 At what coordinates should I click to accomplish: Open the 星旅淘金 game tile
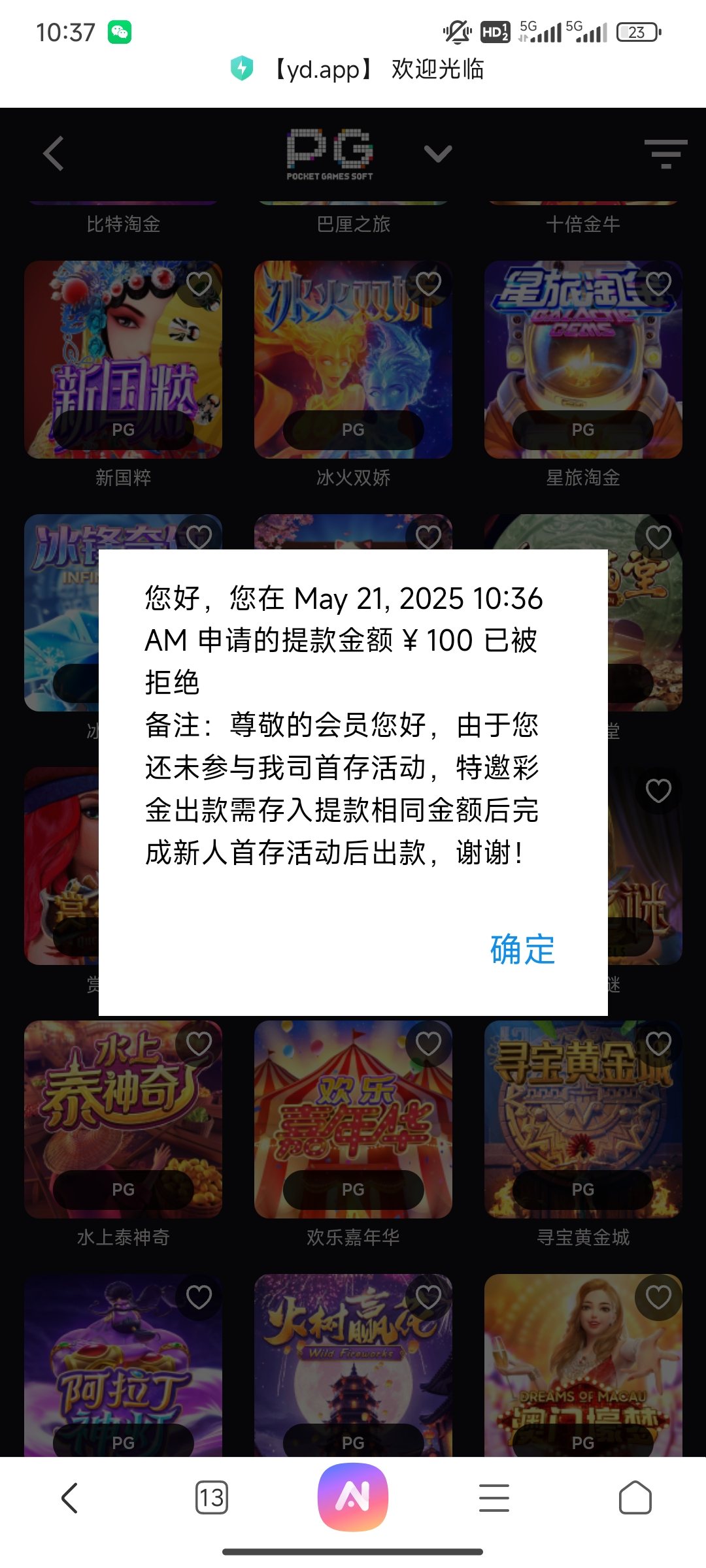(x=582, y=359)
